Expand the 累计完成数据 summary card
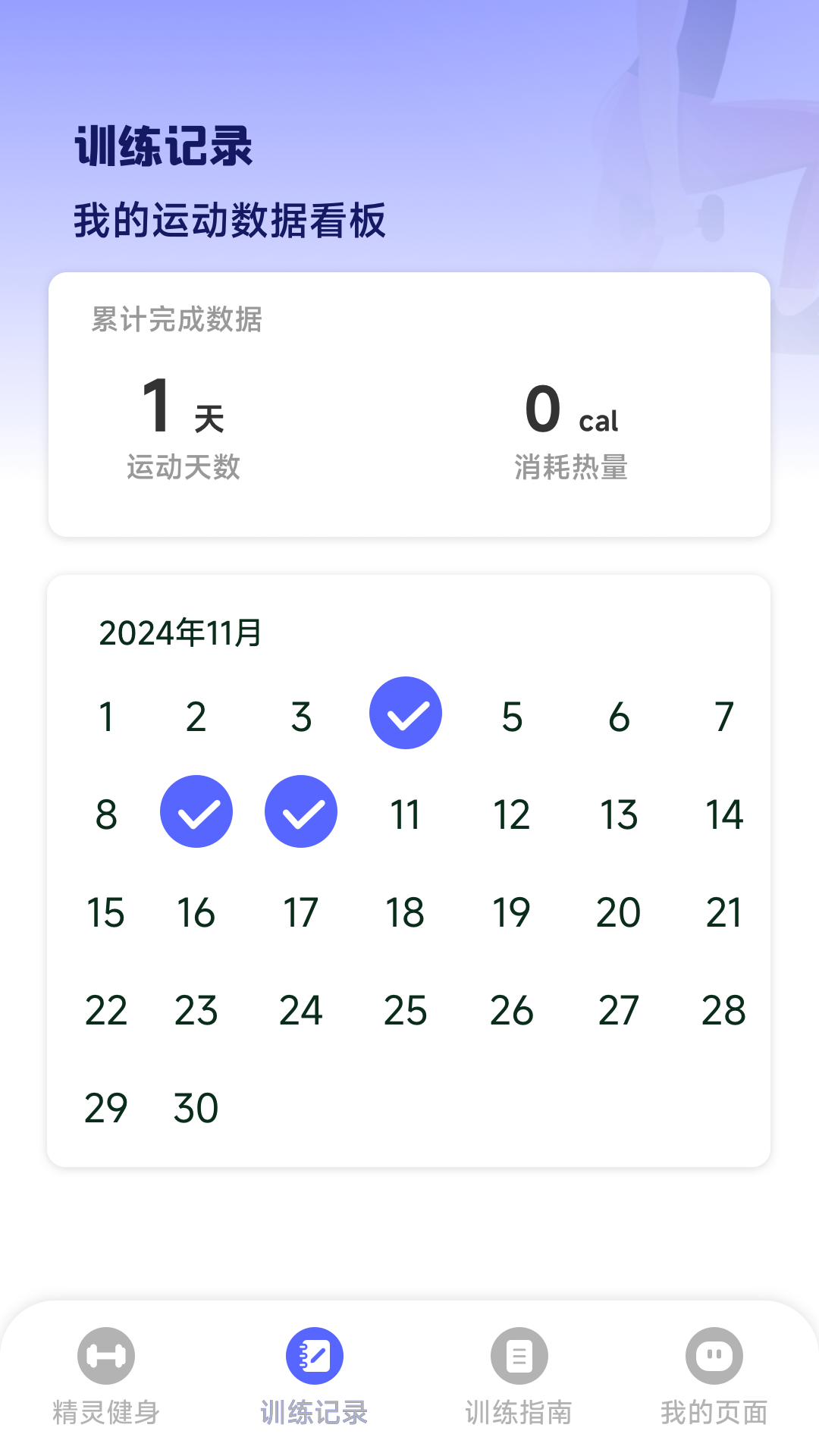Viewport: 819px width, 1456px height. click(x=409, y=403)
